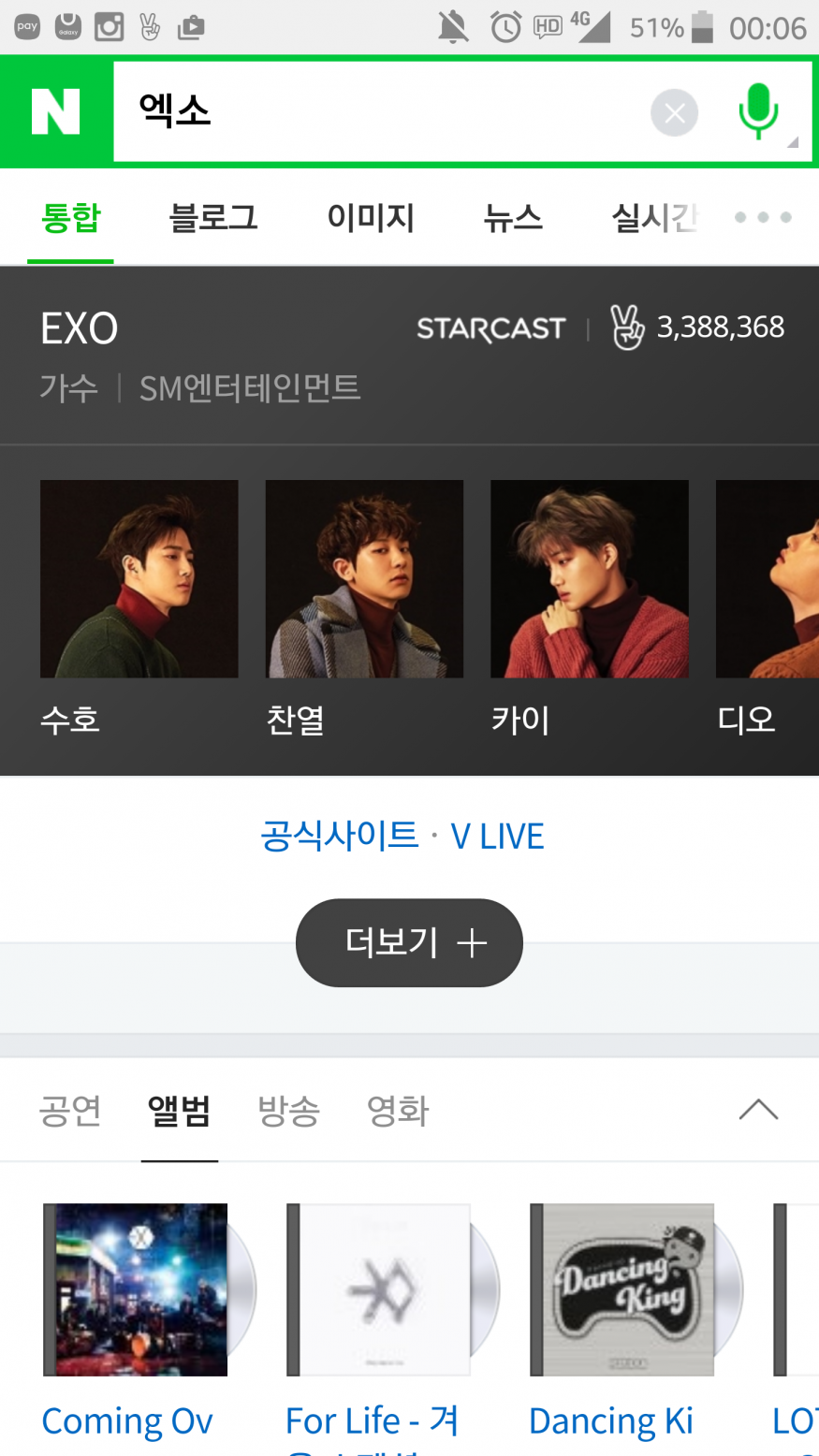Open the Dancing King album
The width and height of the screenshot is (819, 1456).
click(622, 1290)
